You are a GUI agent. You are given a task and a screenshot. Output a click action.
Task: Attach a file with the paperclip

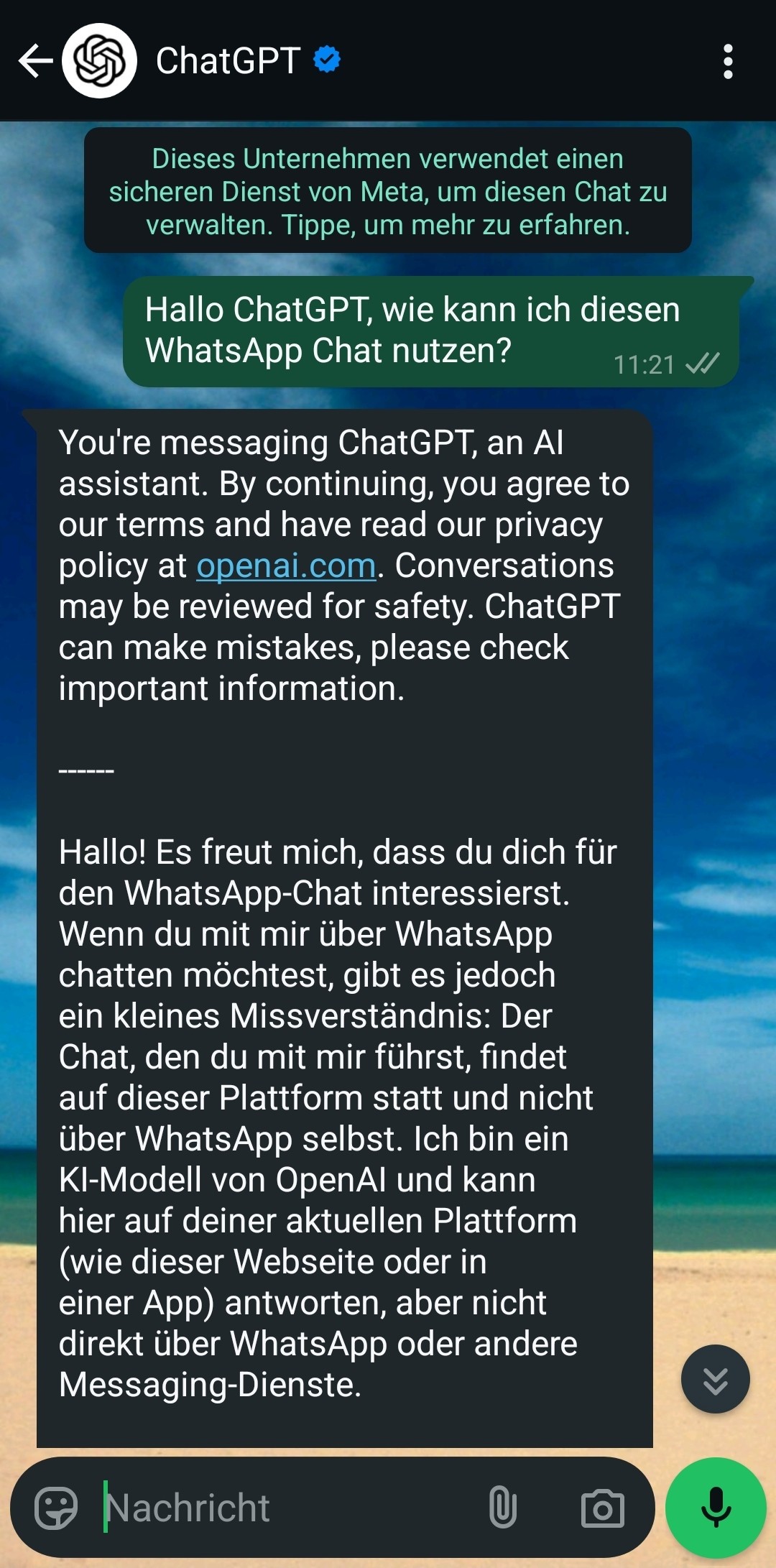click(x=503, y=1507)
